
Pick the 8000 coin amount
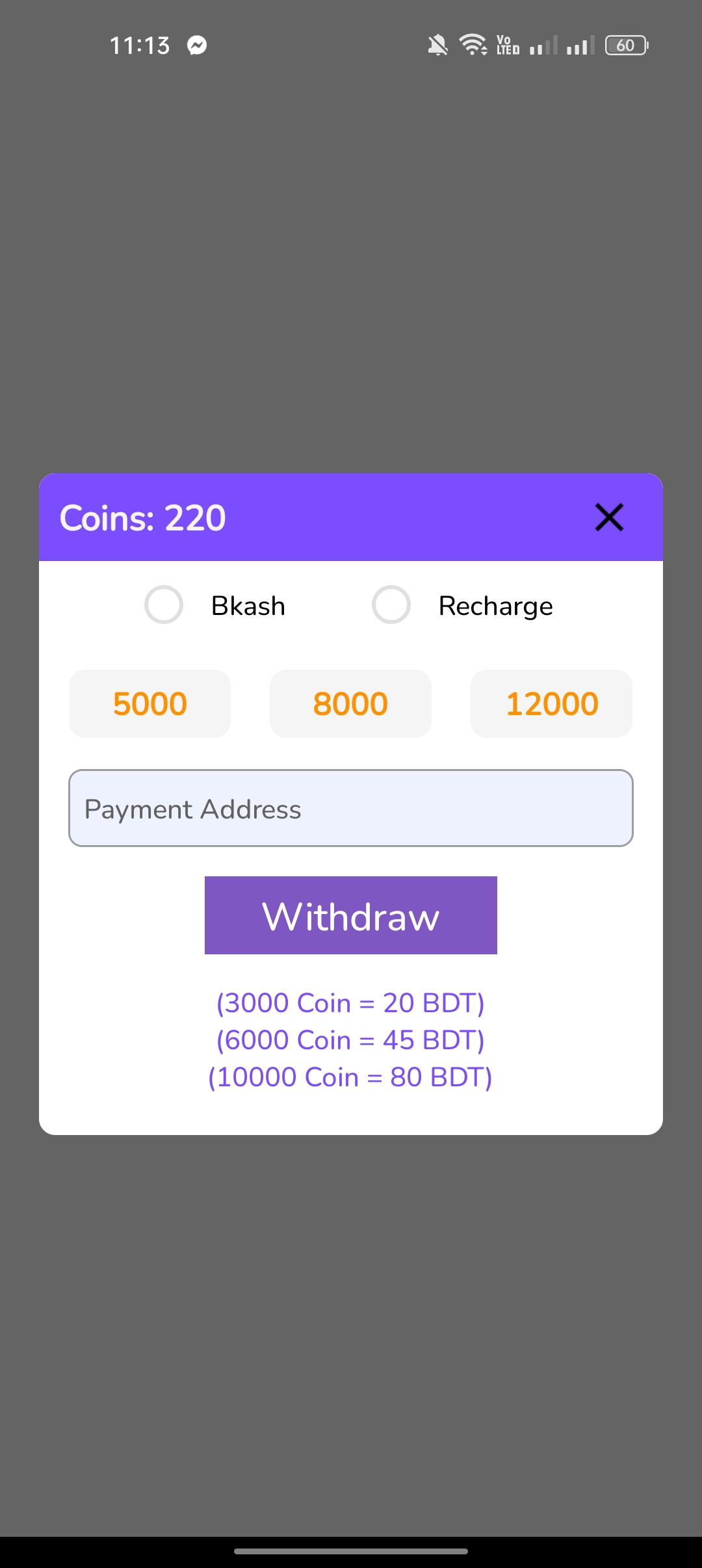click(350, 703)
